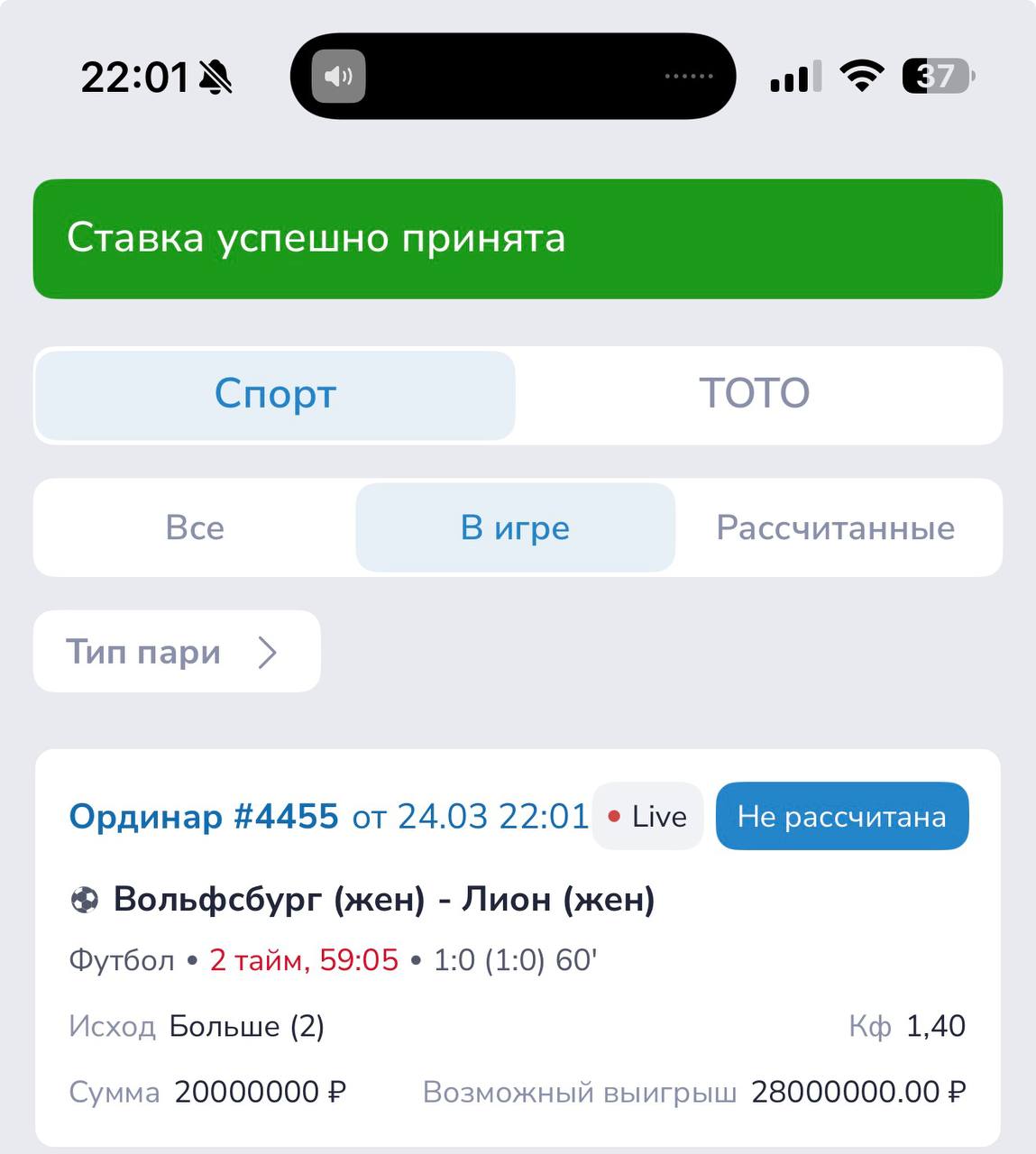Expand the Тип пари filter

(x=177, y=651)
